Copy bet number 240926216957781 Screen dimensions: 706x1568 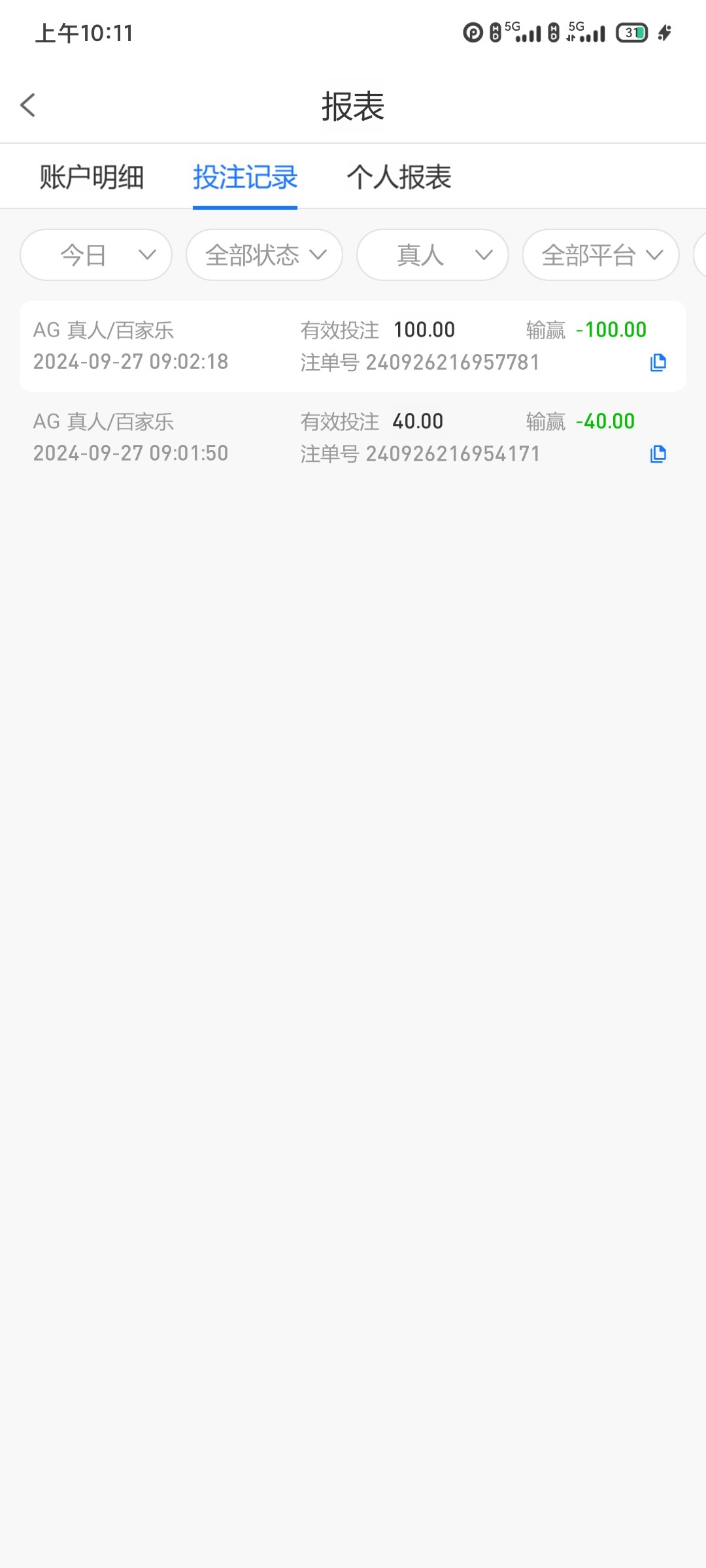coord(658,363)
